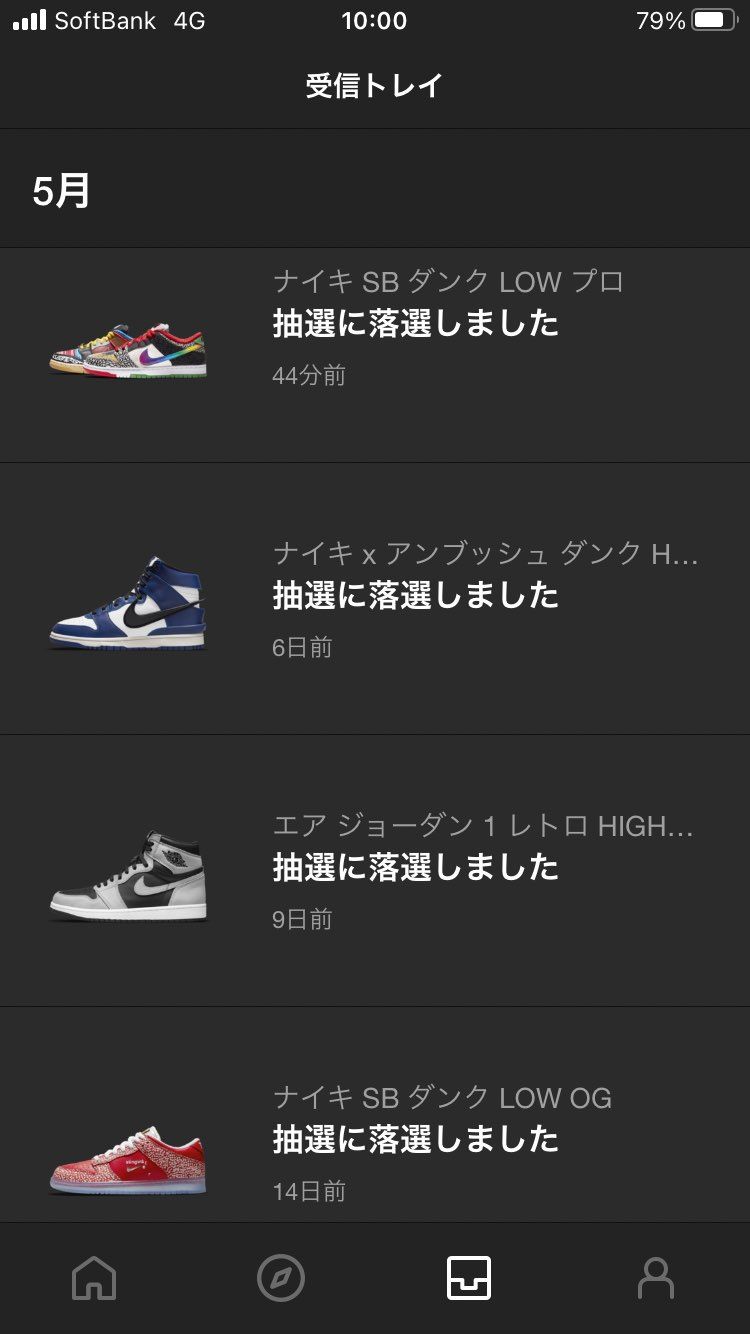Tap the SoftBank signal strength icon
This screenshot has width=750, height=1334.
27,18
